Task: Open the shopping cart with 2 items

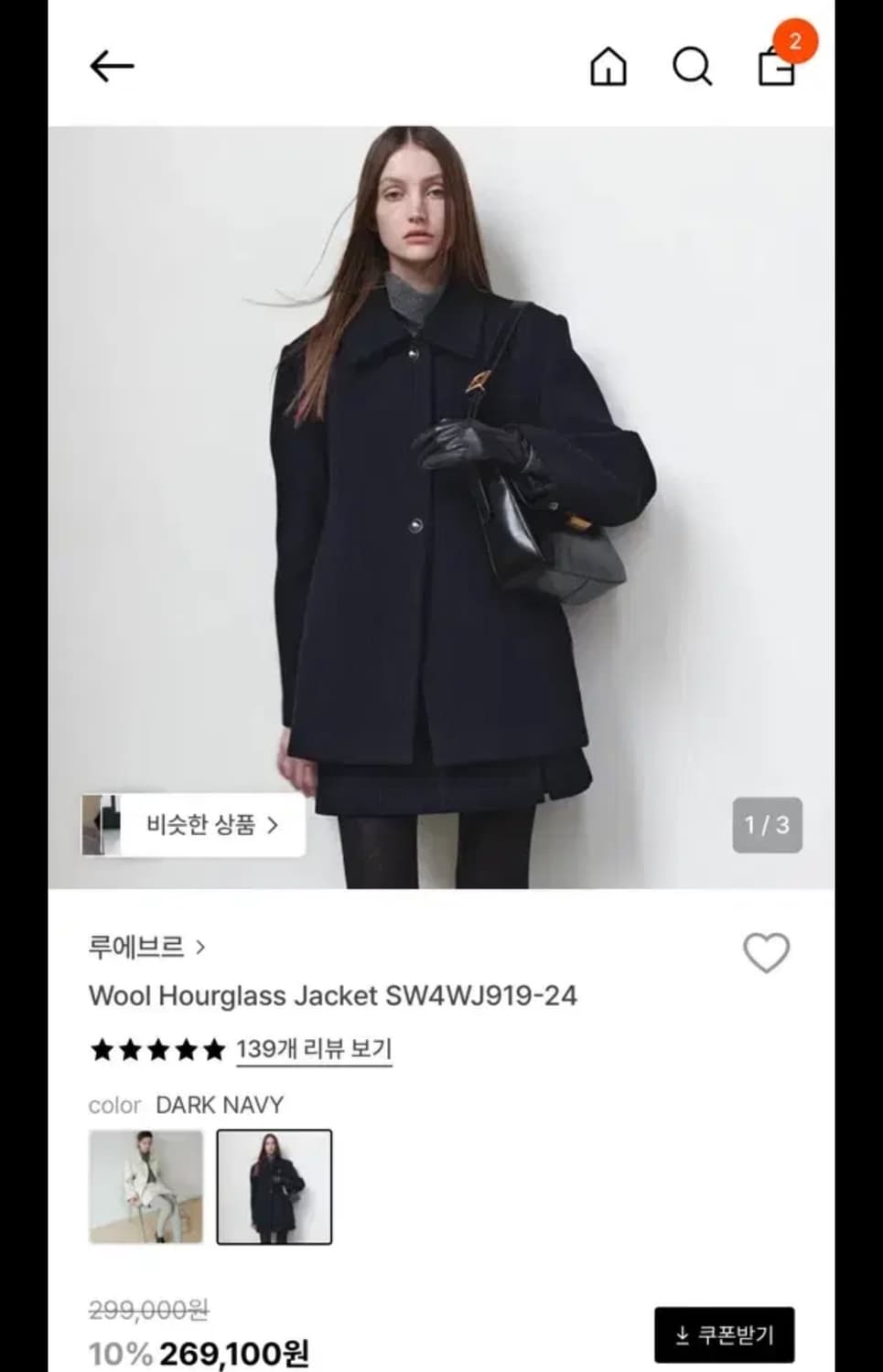Action: [774, 69]
